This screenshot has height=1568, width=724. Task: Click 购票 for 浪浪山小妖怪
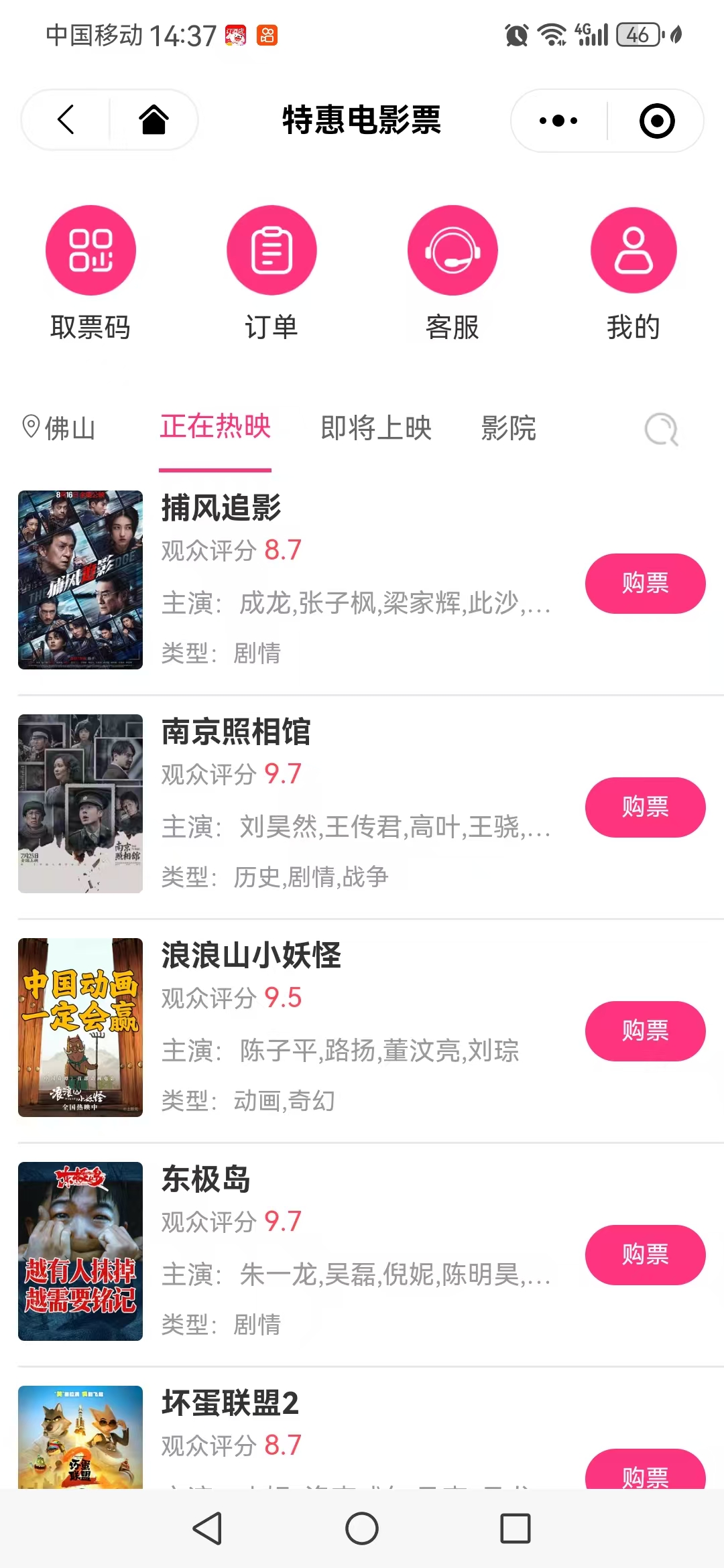pos(644,1031)
